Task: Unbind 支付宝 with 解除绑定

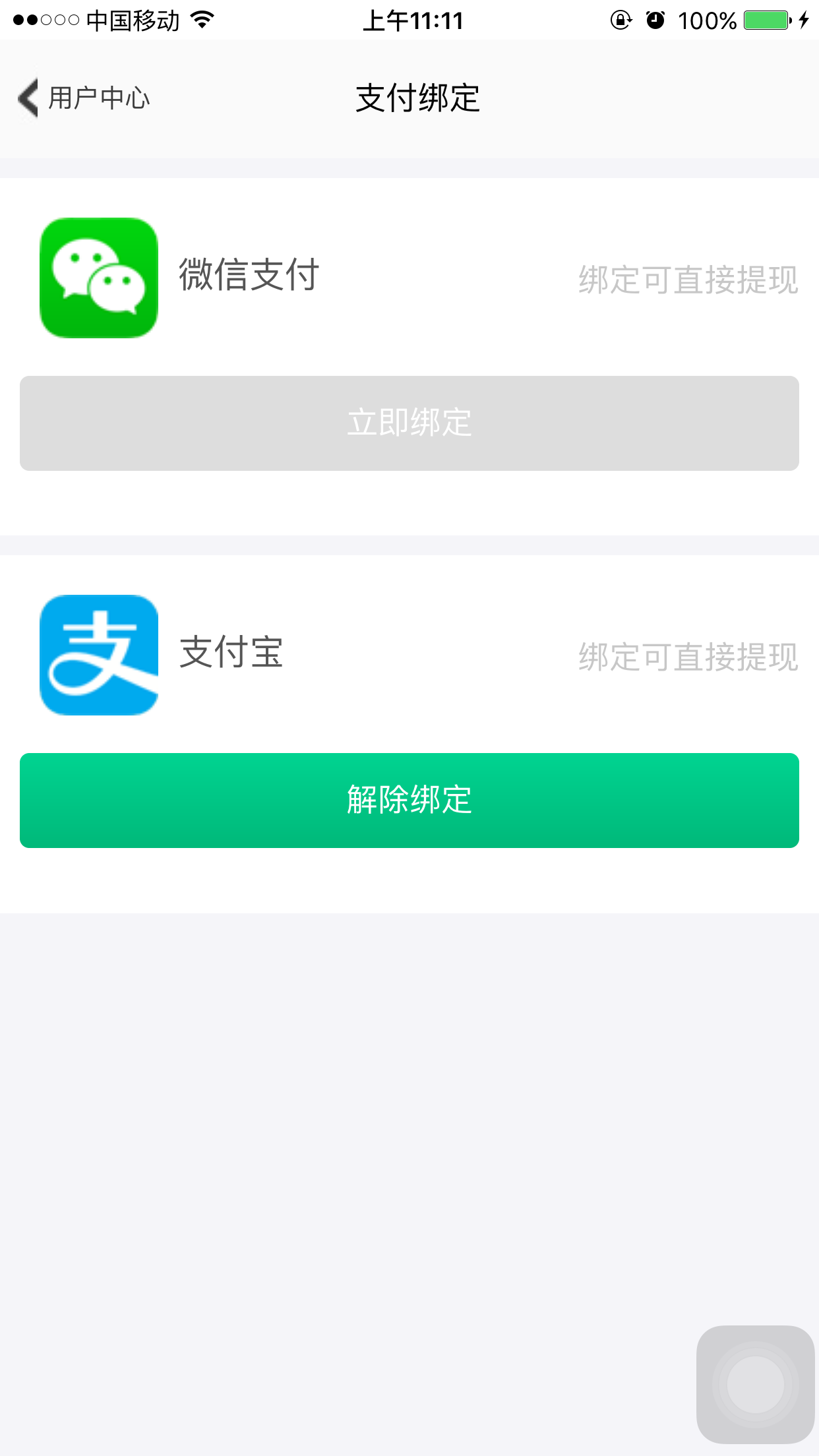Action: (409, 801)
